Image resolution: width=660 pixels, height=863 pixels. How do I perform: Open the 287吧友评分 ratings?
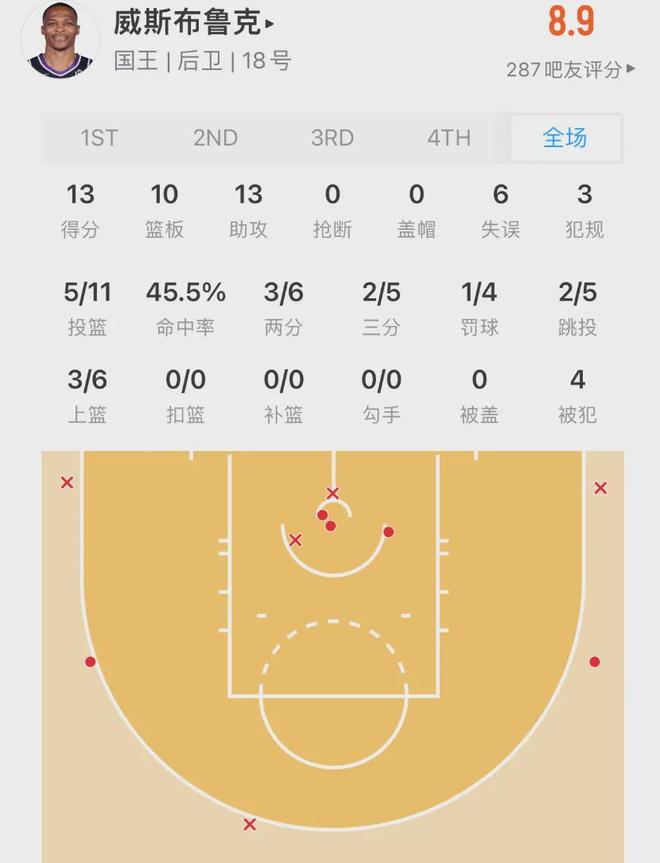pyautogui.click(x=570, y=69)
